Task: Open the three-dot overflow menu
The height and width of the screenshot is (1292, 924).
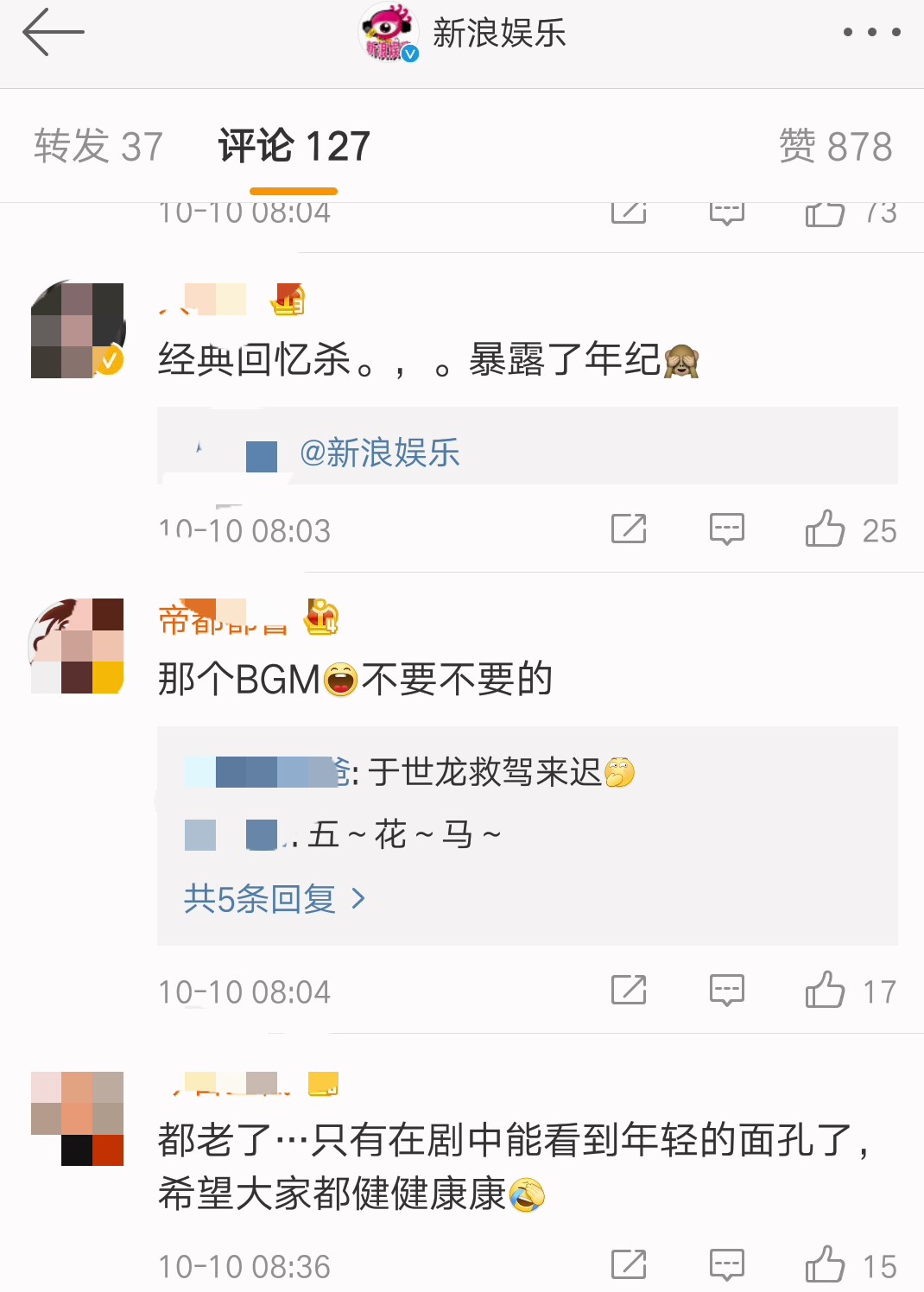Action: click(871, 33)
